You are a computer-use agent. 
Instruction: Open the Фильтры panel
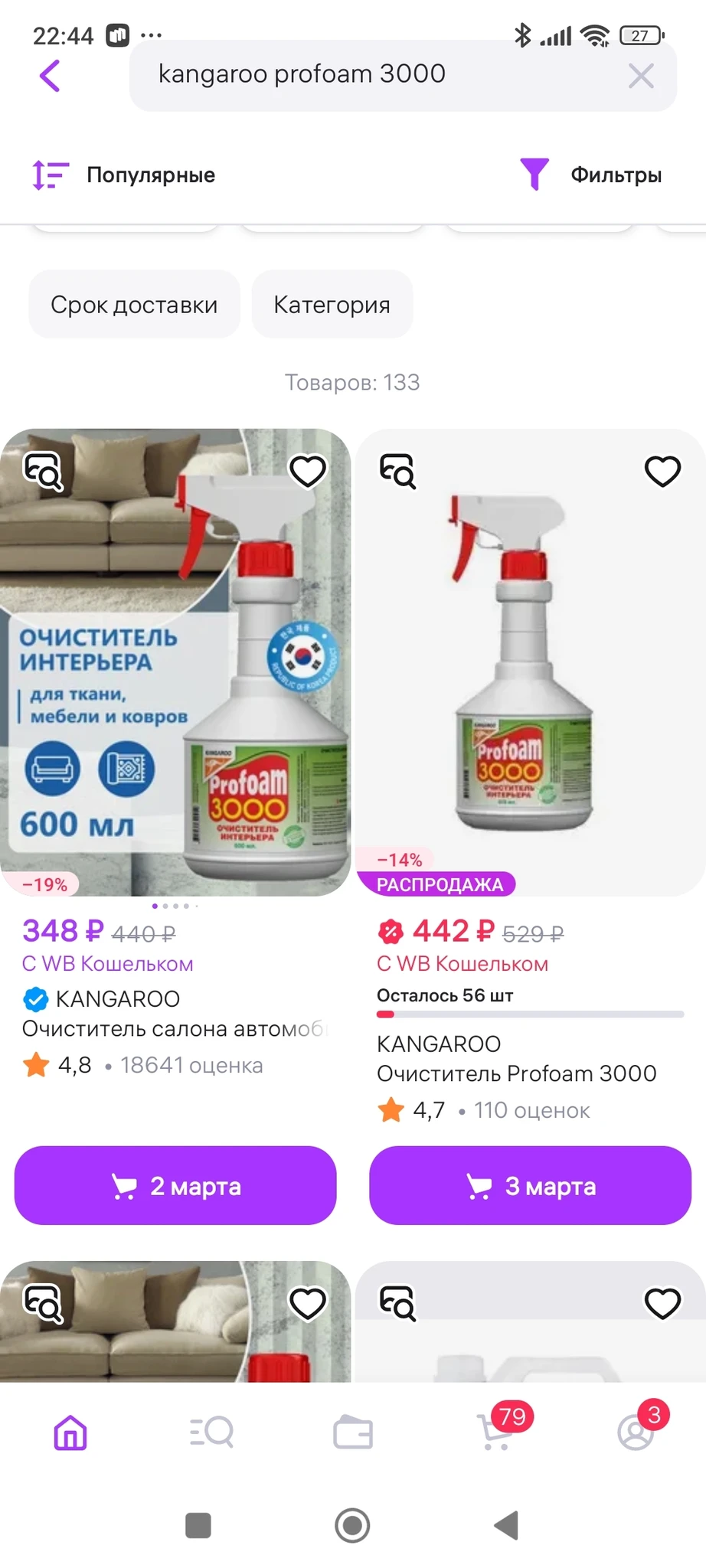(x=590, y=175)
